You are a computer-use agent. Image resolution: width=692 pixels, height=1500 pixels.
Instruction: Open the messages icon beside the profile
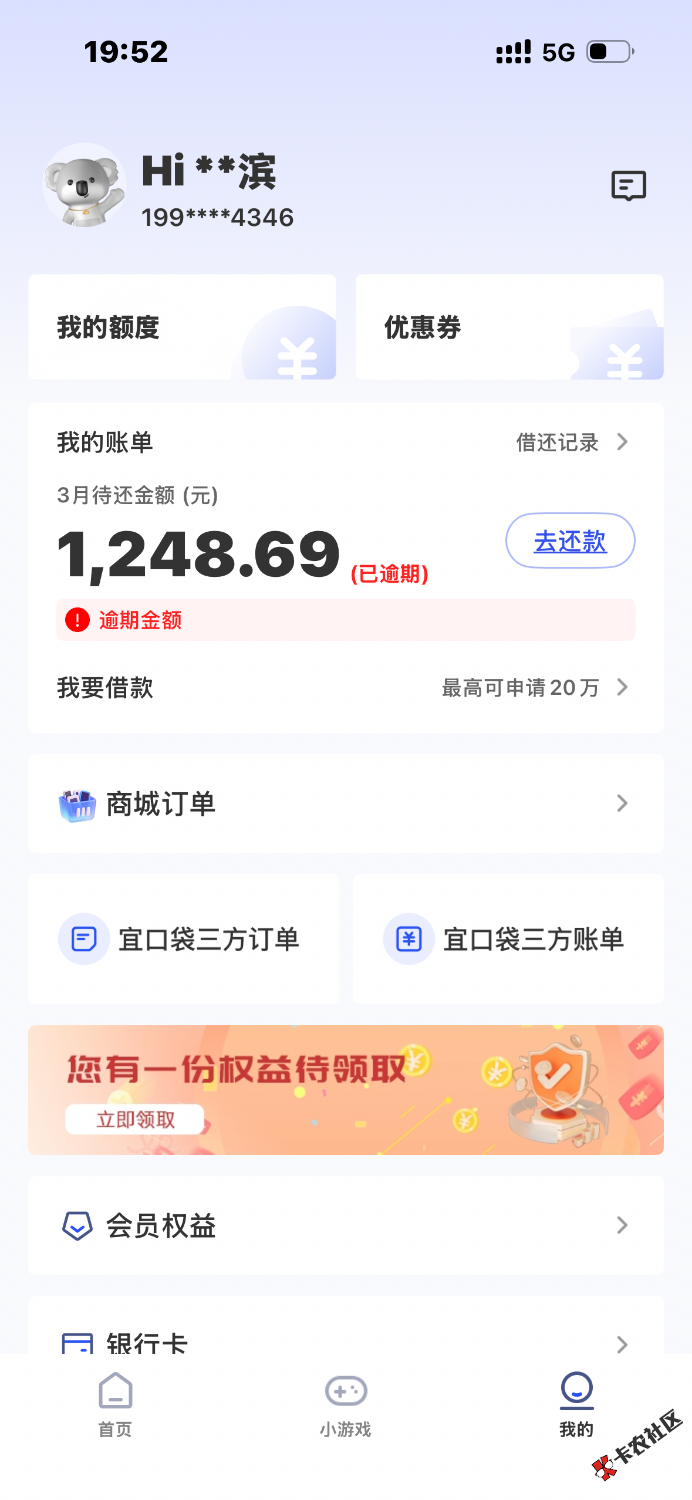628,186
